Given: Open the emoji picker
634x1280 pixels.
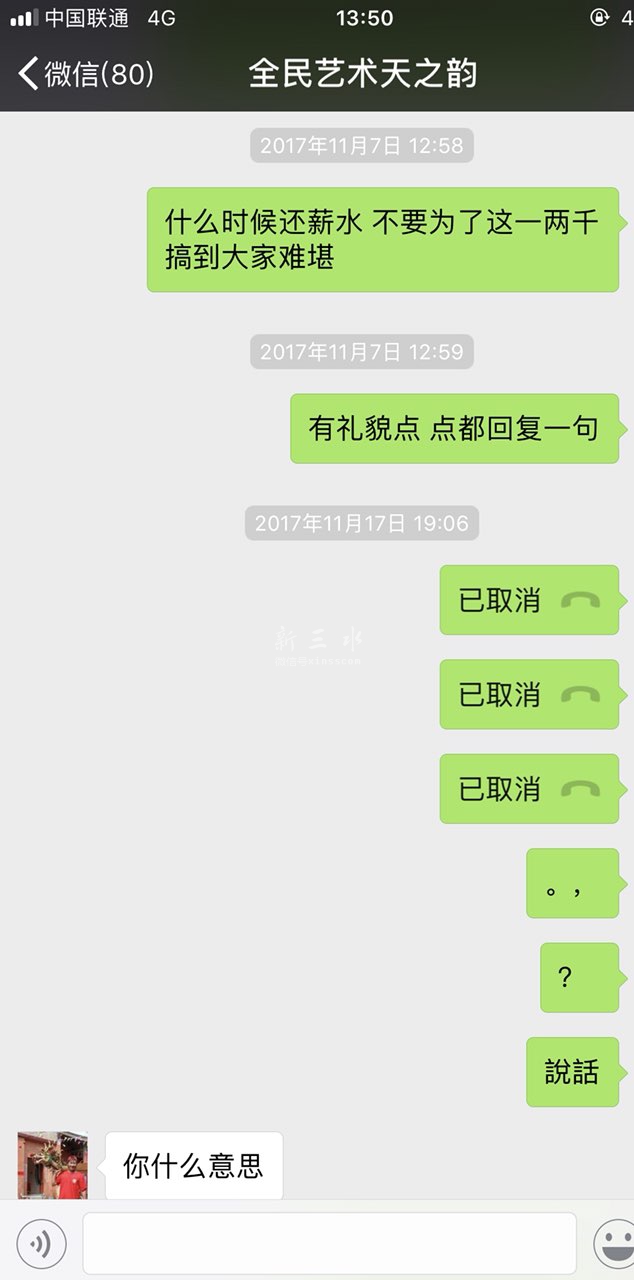Looking at the screenshot, I should pyautogui.click(x=613, y=1244).
